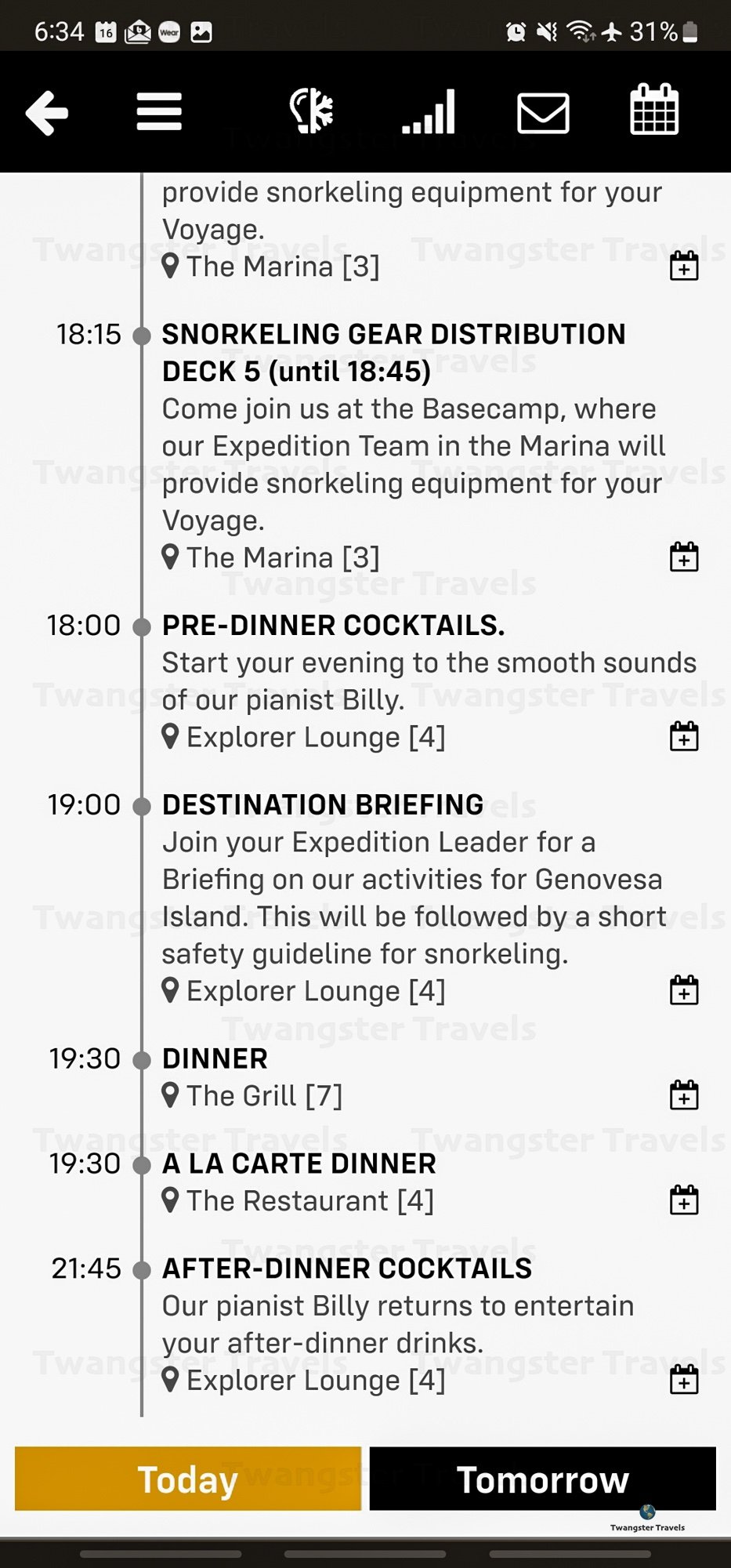This screenshot has width=731, height=1568.
Task: Select the Today schedule
Action: 188,1479
